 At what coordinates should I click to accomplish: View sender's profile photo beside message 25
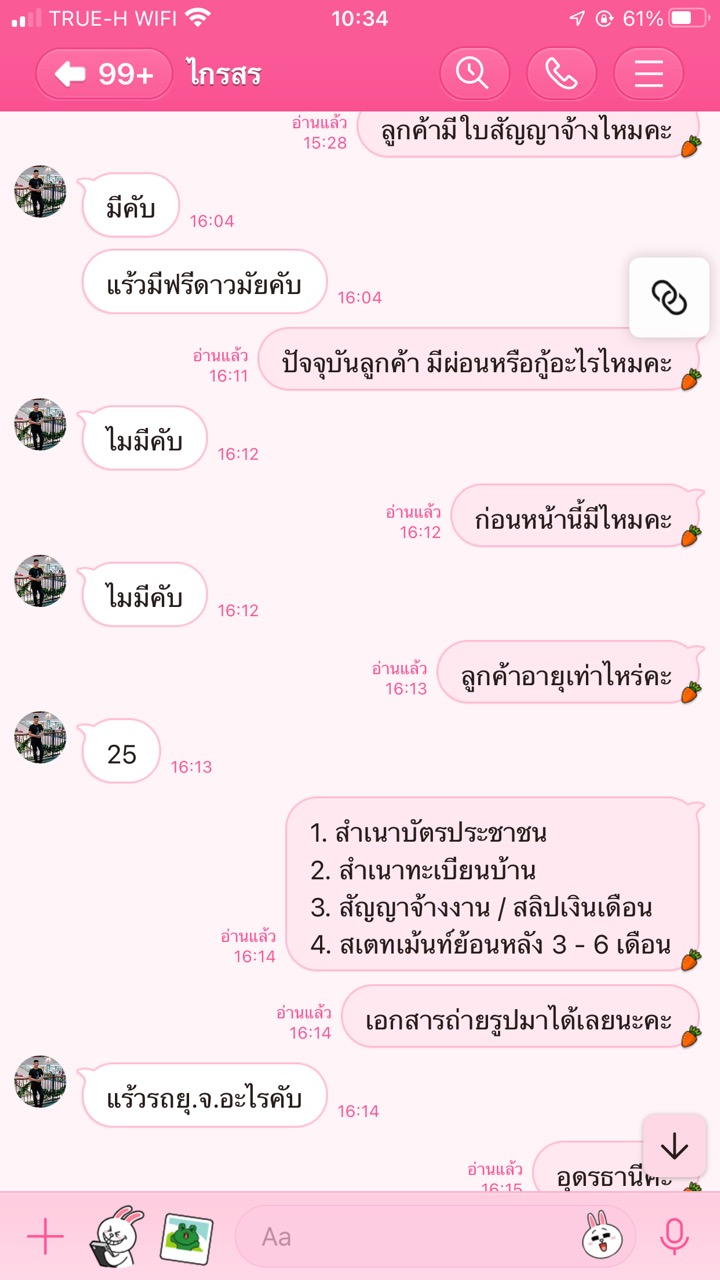pos(40,738)
